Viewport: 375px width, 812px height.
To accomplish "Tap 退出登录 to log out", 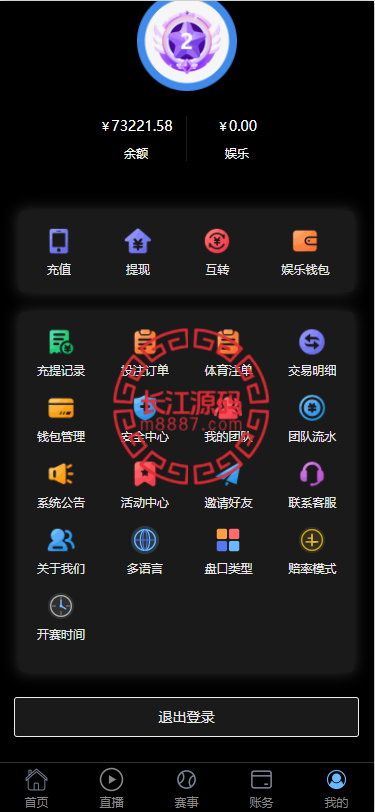I will pos(186,717).
